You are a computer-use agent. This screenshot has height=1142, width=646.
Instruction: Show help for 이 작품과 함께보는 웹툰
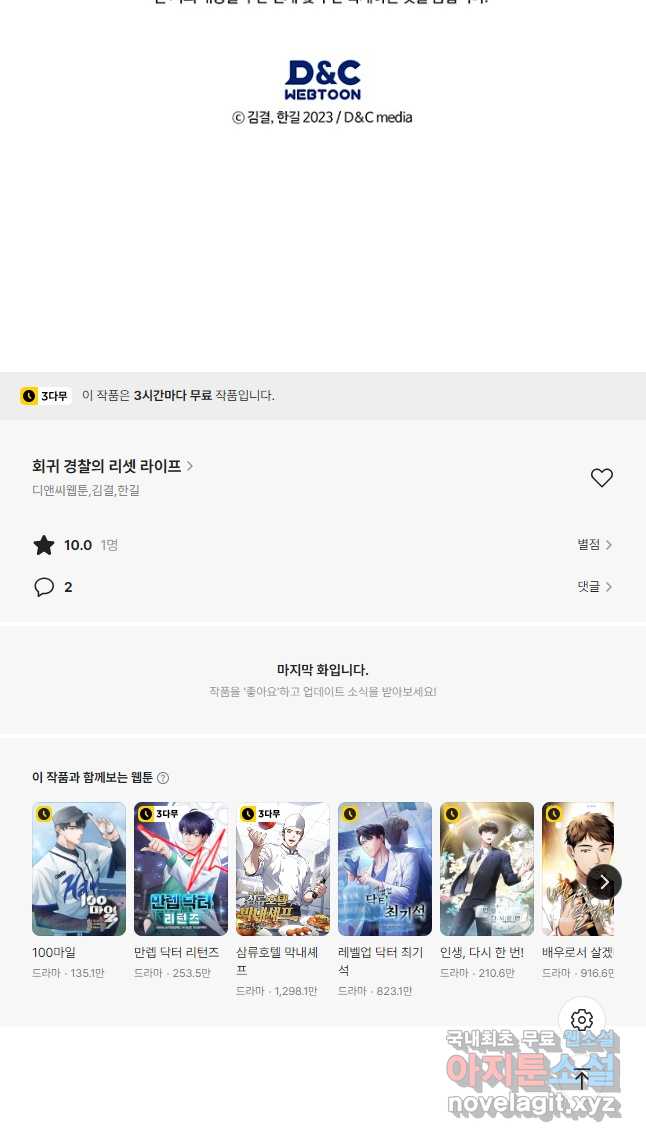[163, 778]
